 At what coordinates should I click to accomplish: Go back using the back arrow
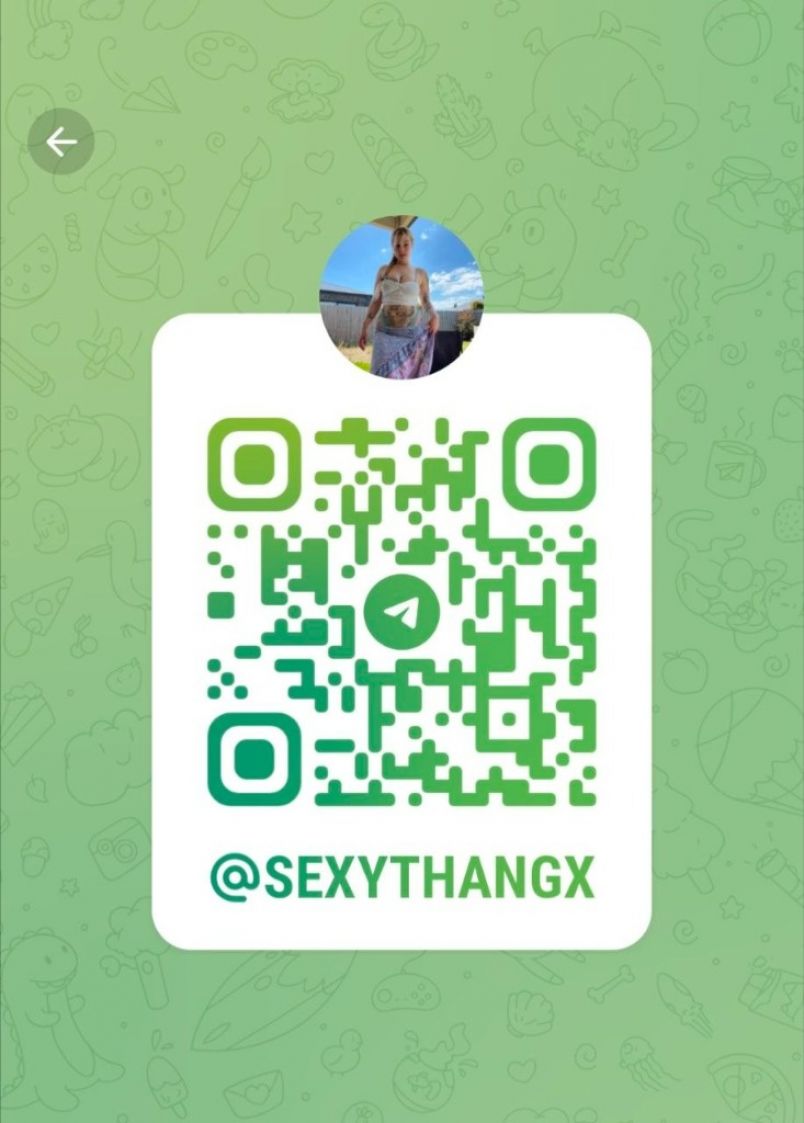tap(61, 143)
